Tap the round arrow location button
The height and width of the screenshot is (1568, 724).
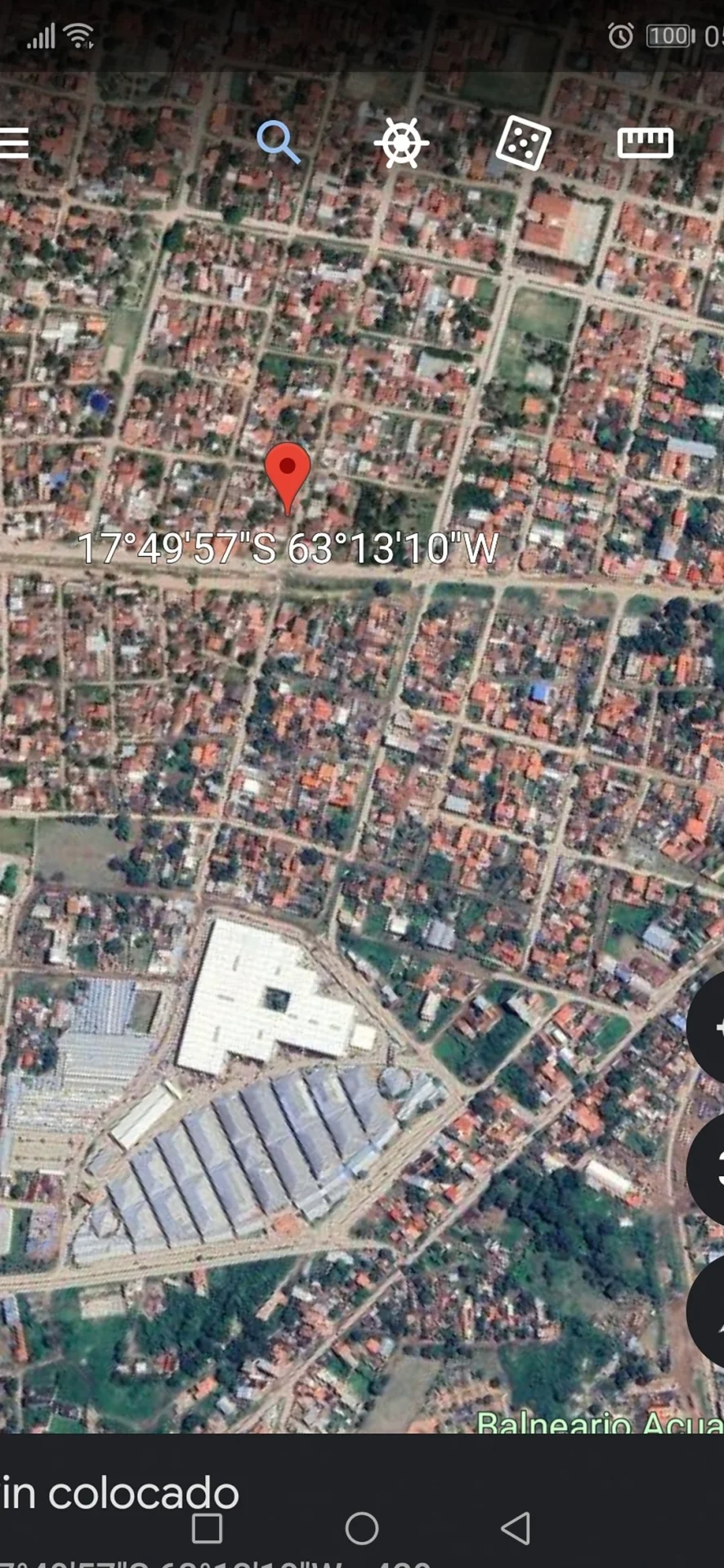[x=708, y=1312]
